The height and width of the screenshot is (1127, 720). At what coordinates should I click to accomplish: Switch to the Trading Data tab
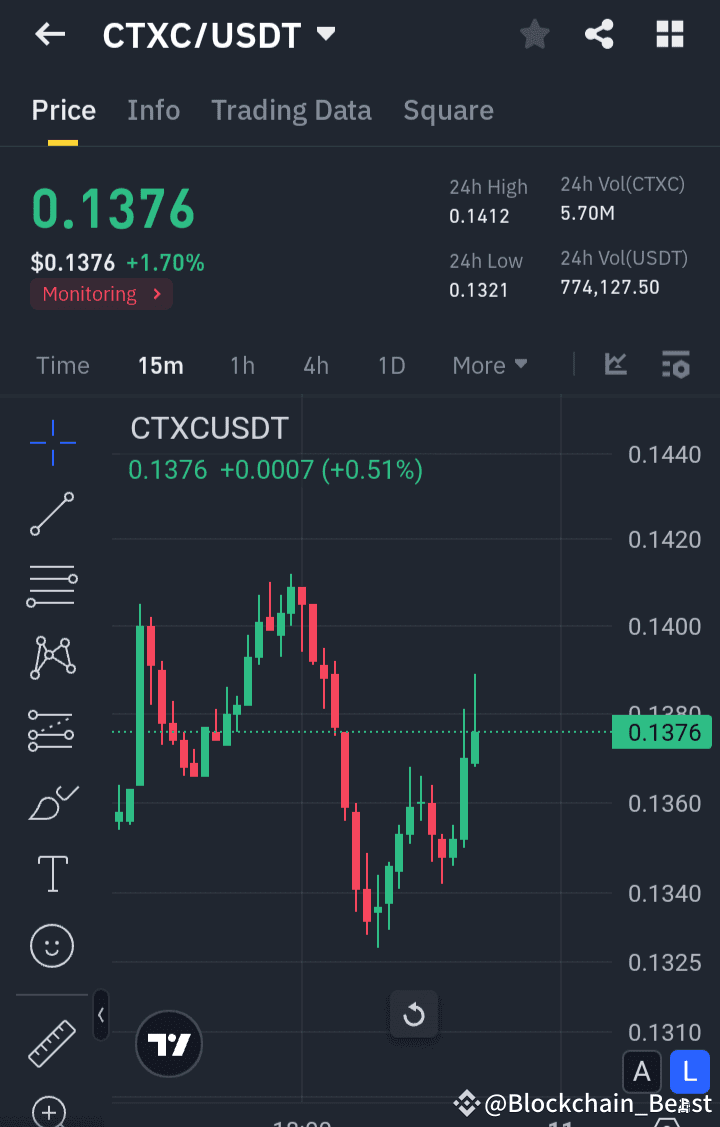pos(291,110)
